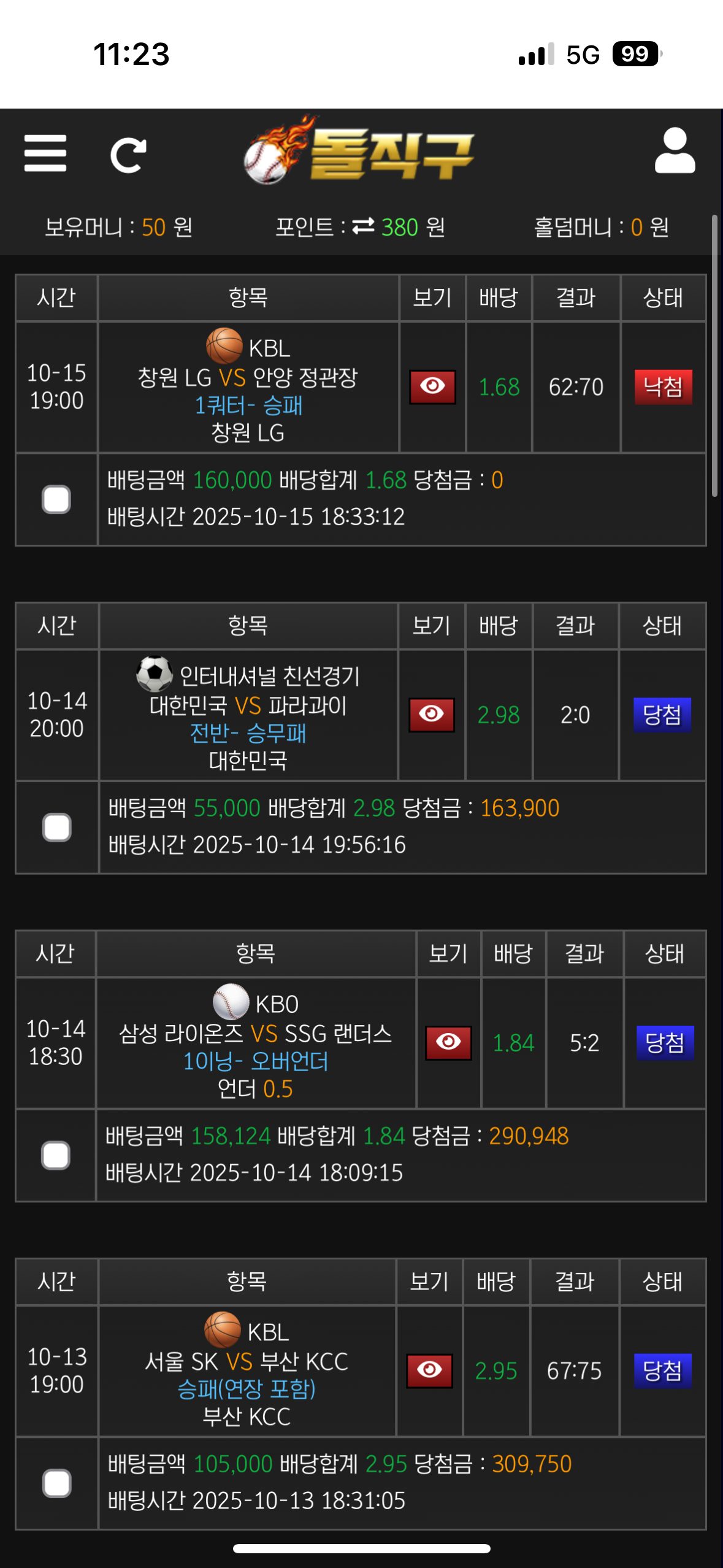View details of 창원 LG vs 안양 정관장 bet

[432, 386]
